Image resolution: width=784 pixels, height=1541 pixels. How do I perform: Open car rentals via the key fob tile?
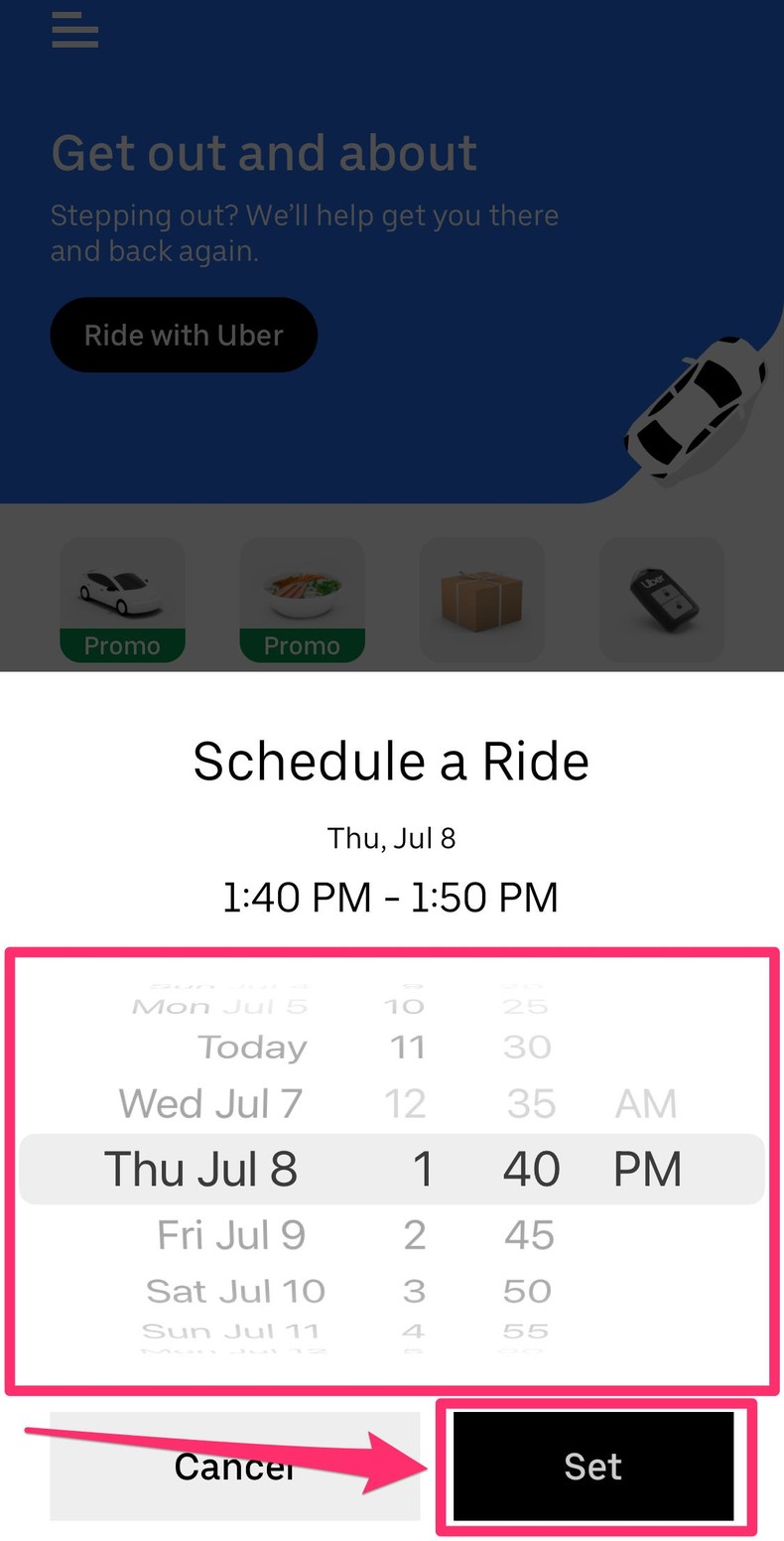click(661, 599)
